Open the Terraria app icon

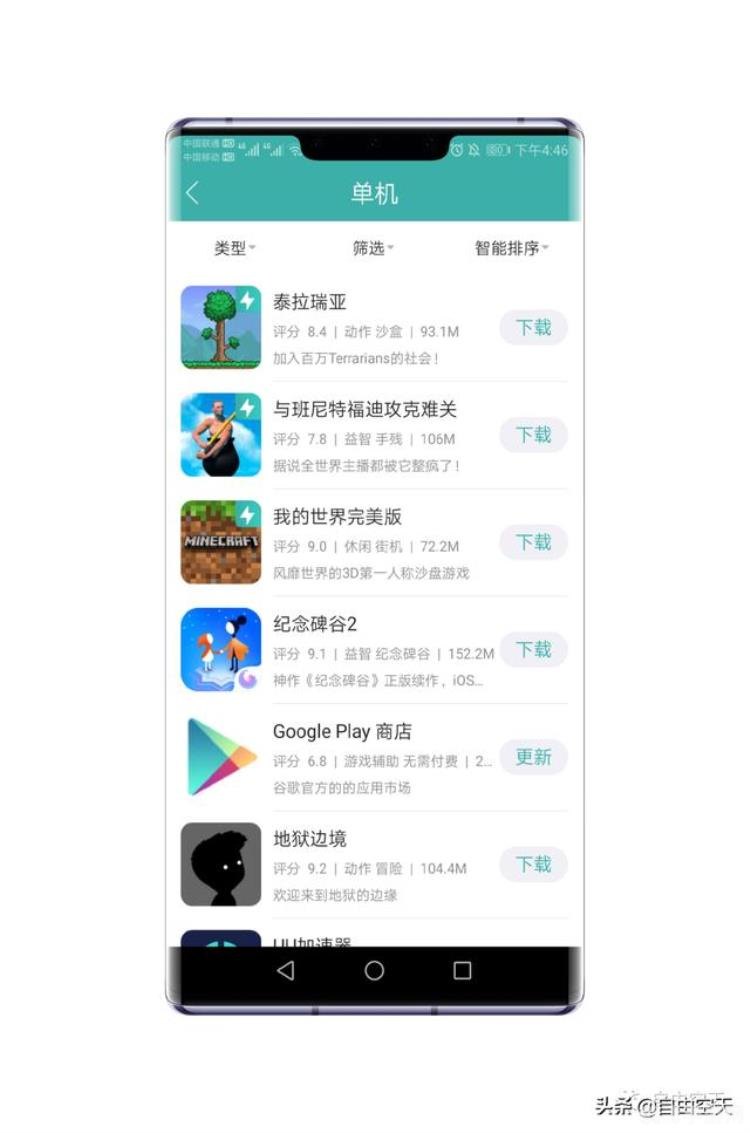coord(221,325)
